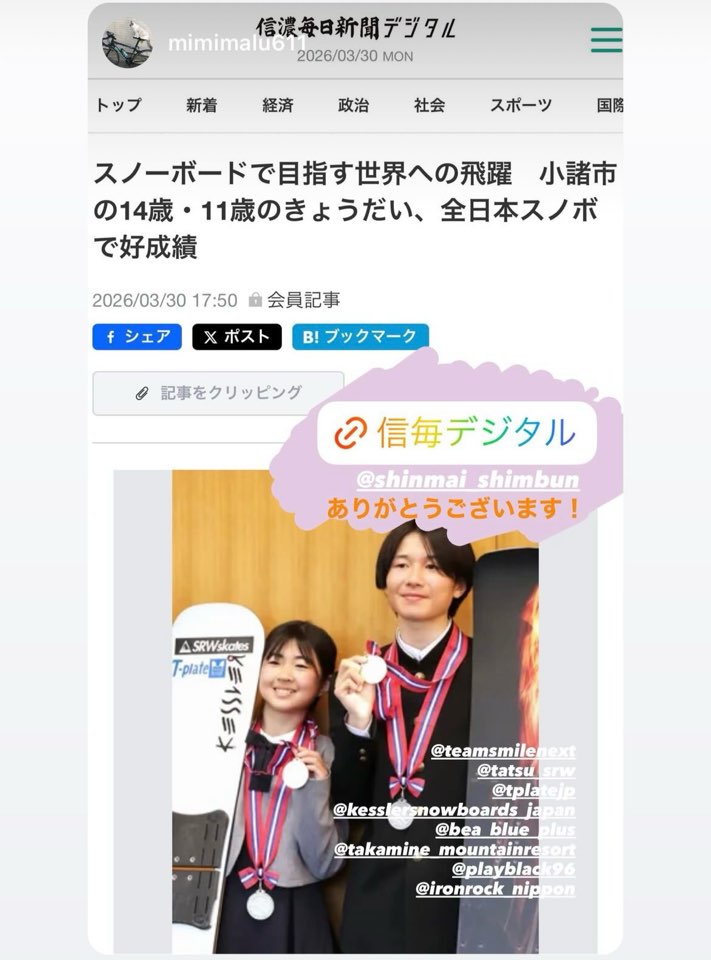Open the 信毎デジタル link sticker

tap(456, 432)
